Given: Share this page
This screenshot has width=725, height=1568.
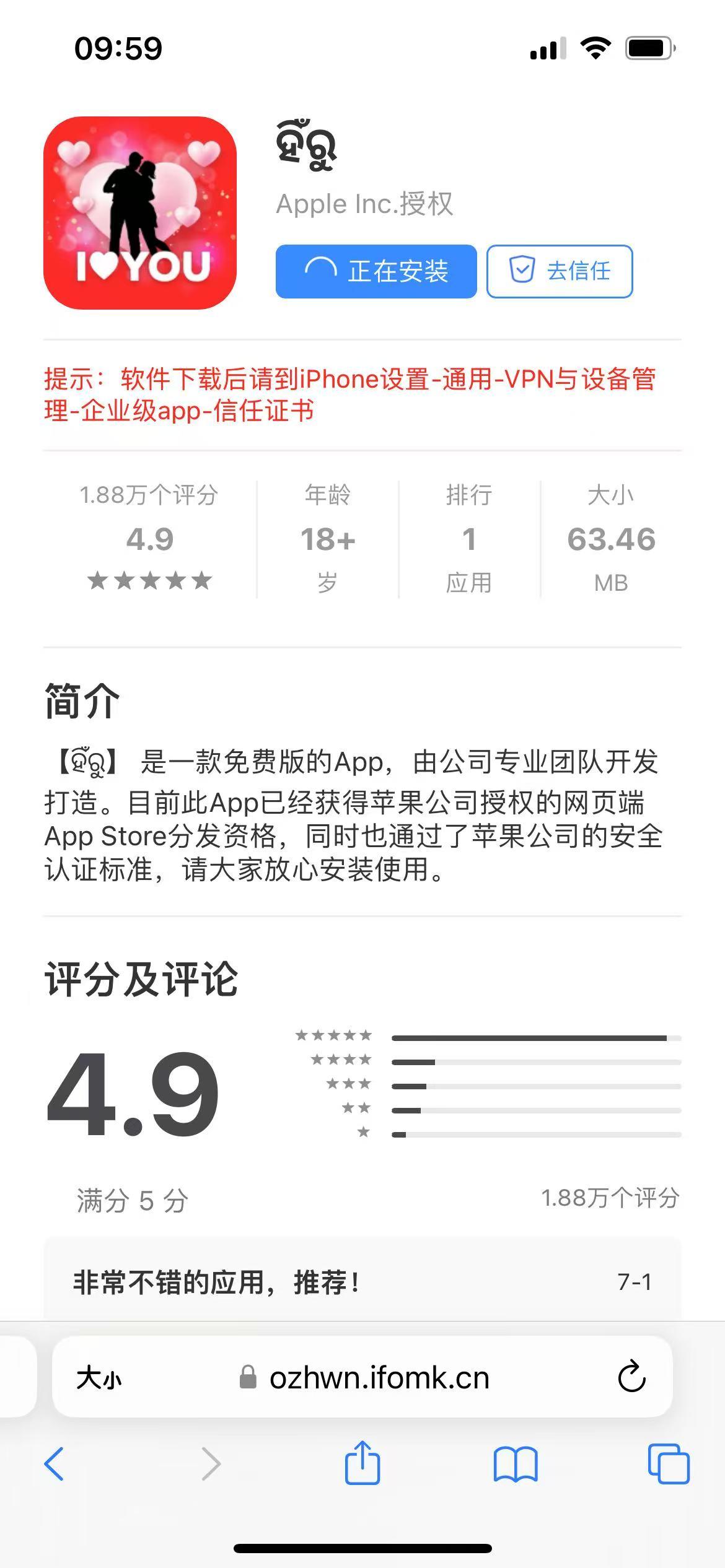Looking at the screenshot, I should click(x=362, y=1463).
